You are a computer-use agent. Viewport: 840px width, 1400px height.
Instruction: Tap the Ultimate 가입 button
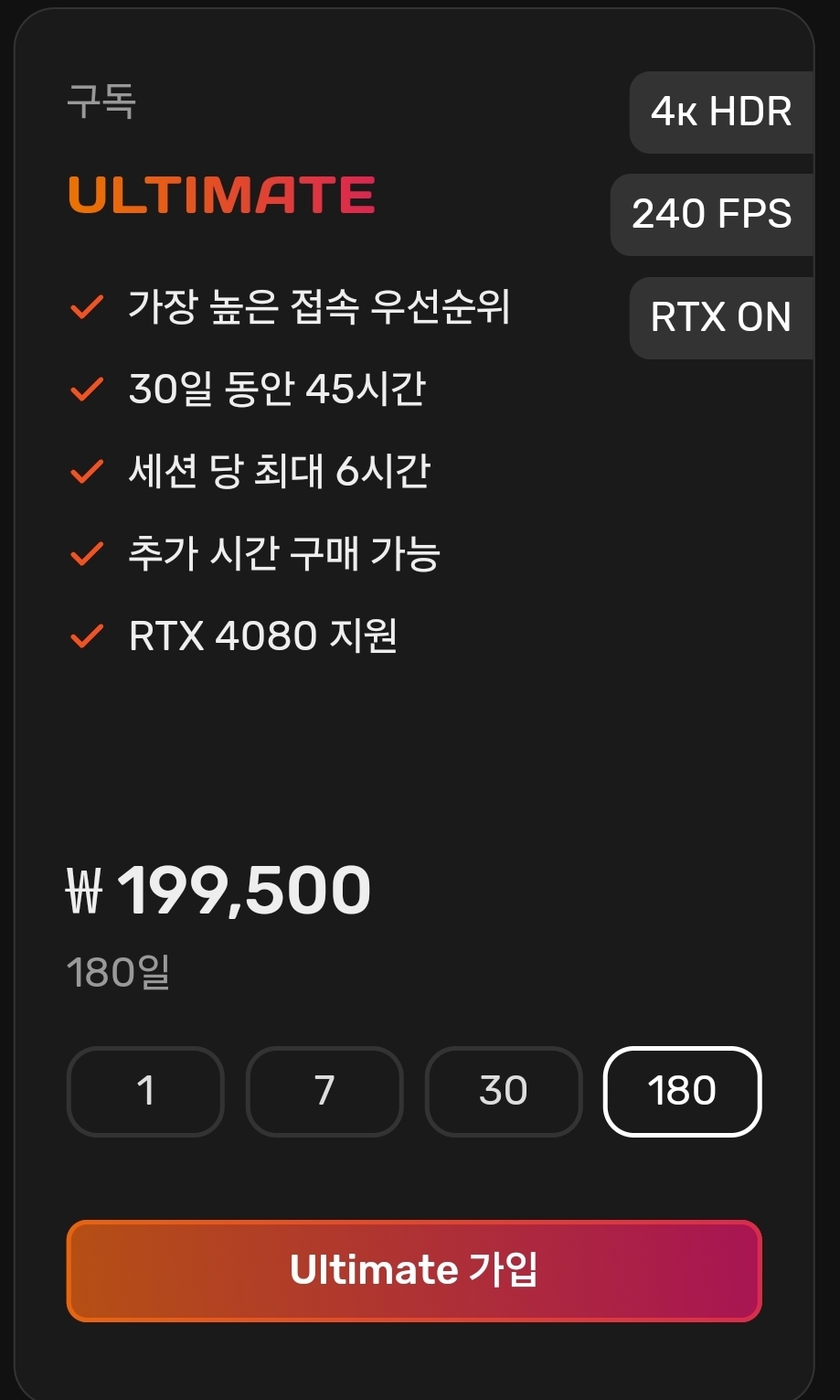tap(414, 1270)
